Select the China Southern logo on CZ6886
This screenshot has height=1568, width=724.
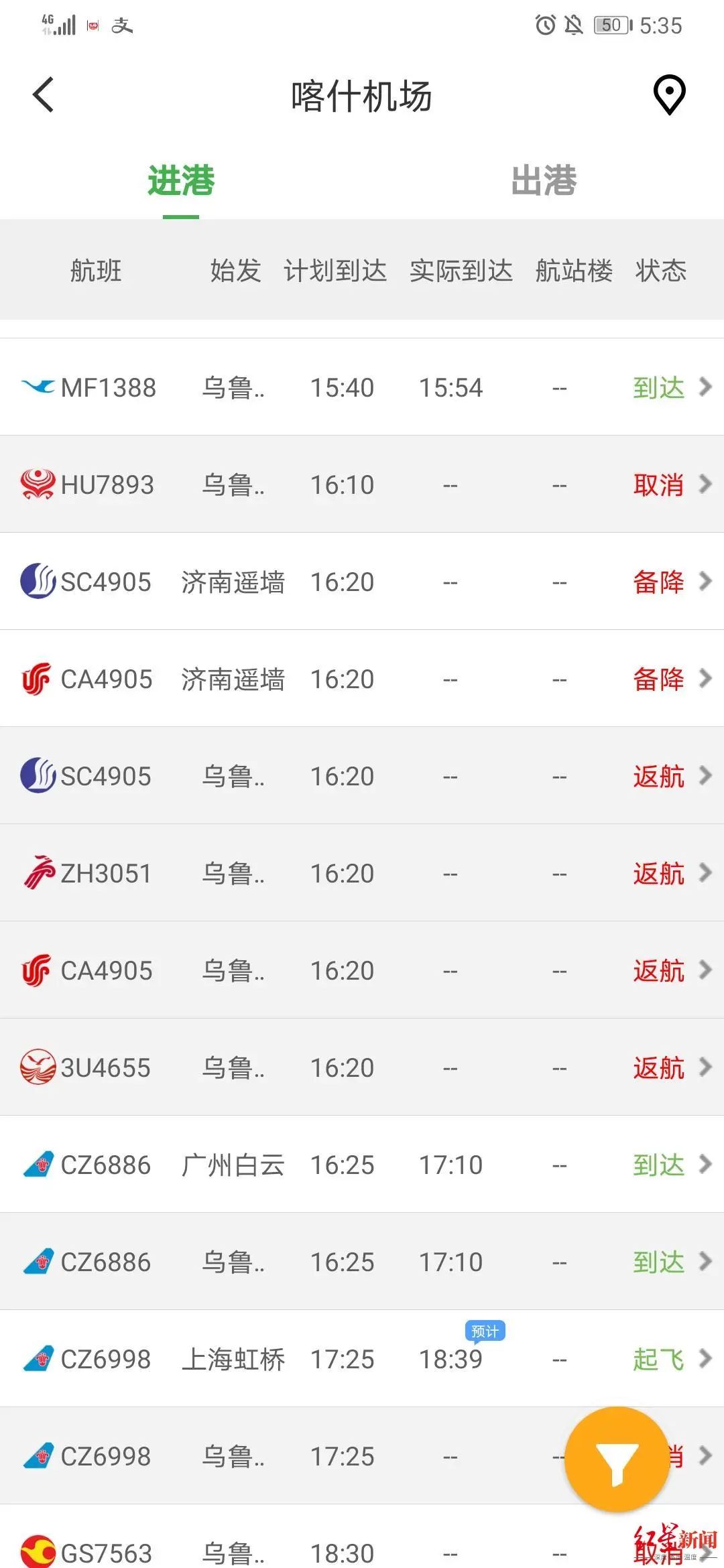click(38, 1164)
